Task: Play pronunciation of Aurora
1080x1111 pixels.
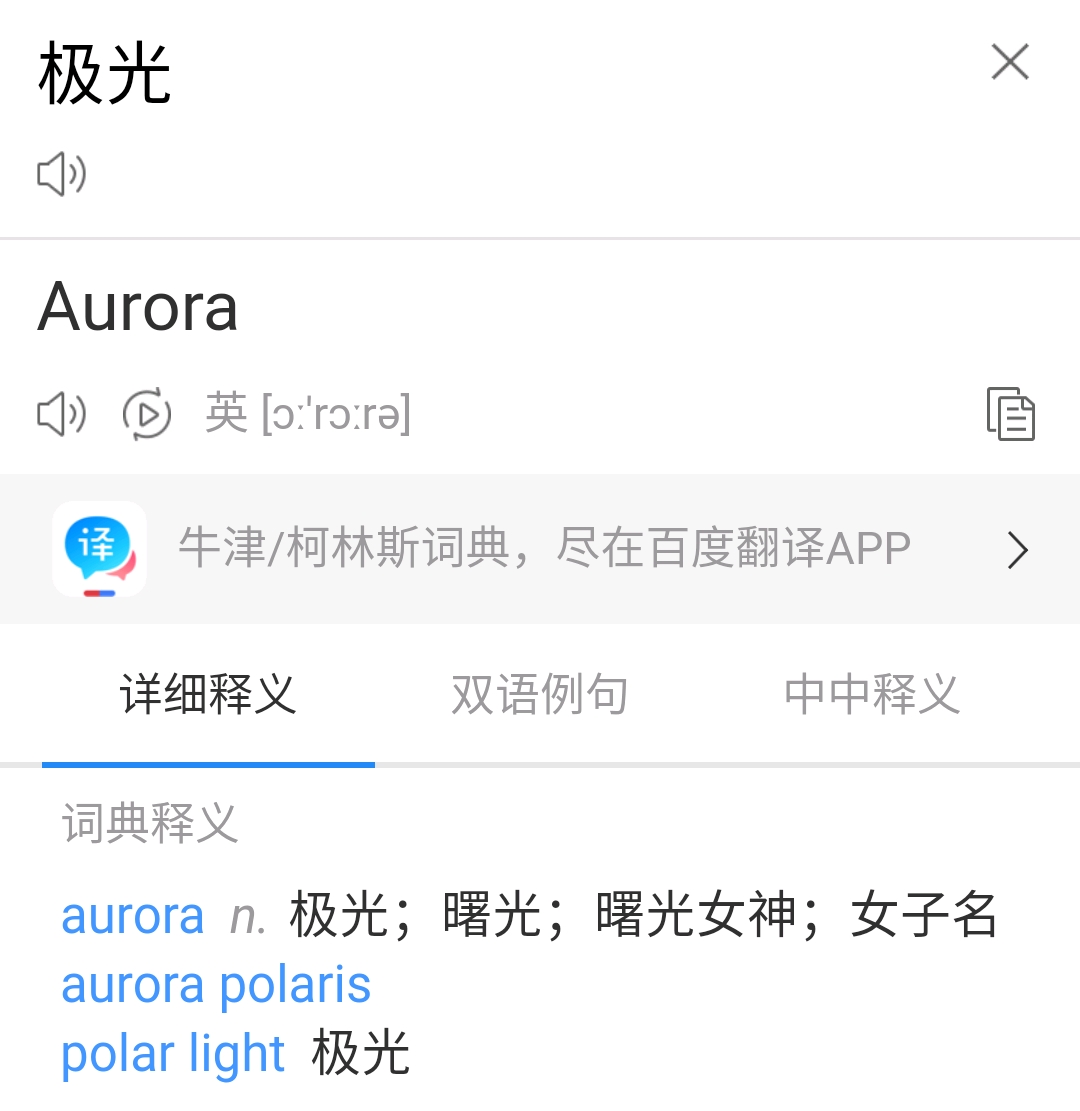Action: (62, 413)
